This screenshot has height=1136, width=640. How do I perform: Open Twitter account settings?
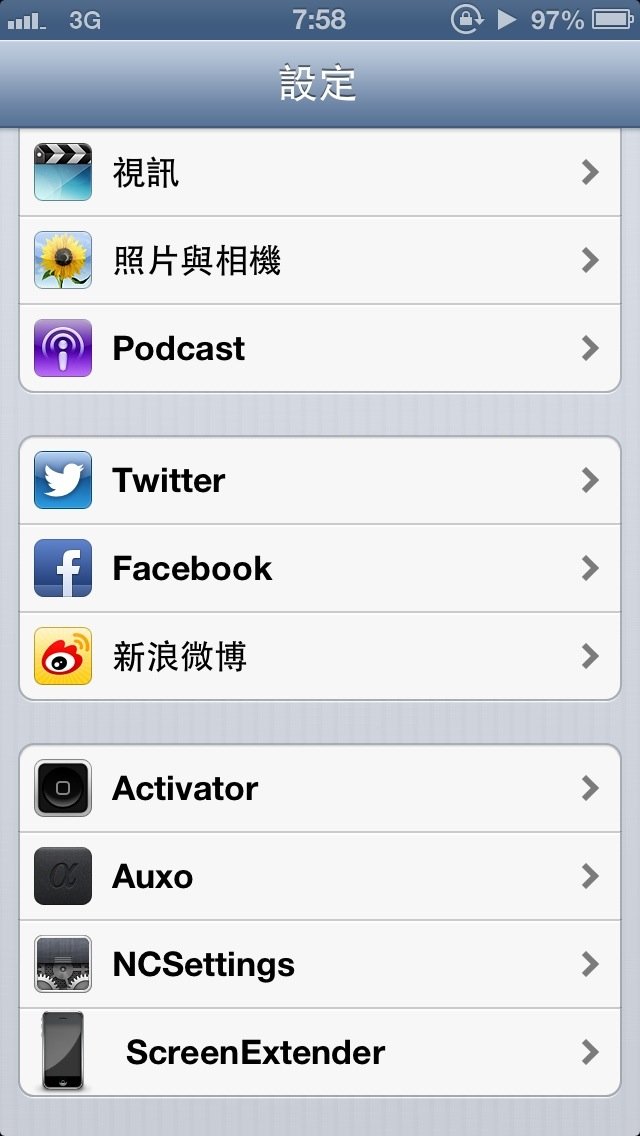click(x=320, y=481)
